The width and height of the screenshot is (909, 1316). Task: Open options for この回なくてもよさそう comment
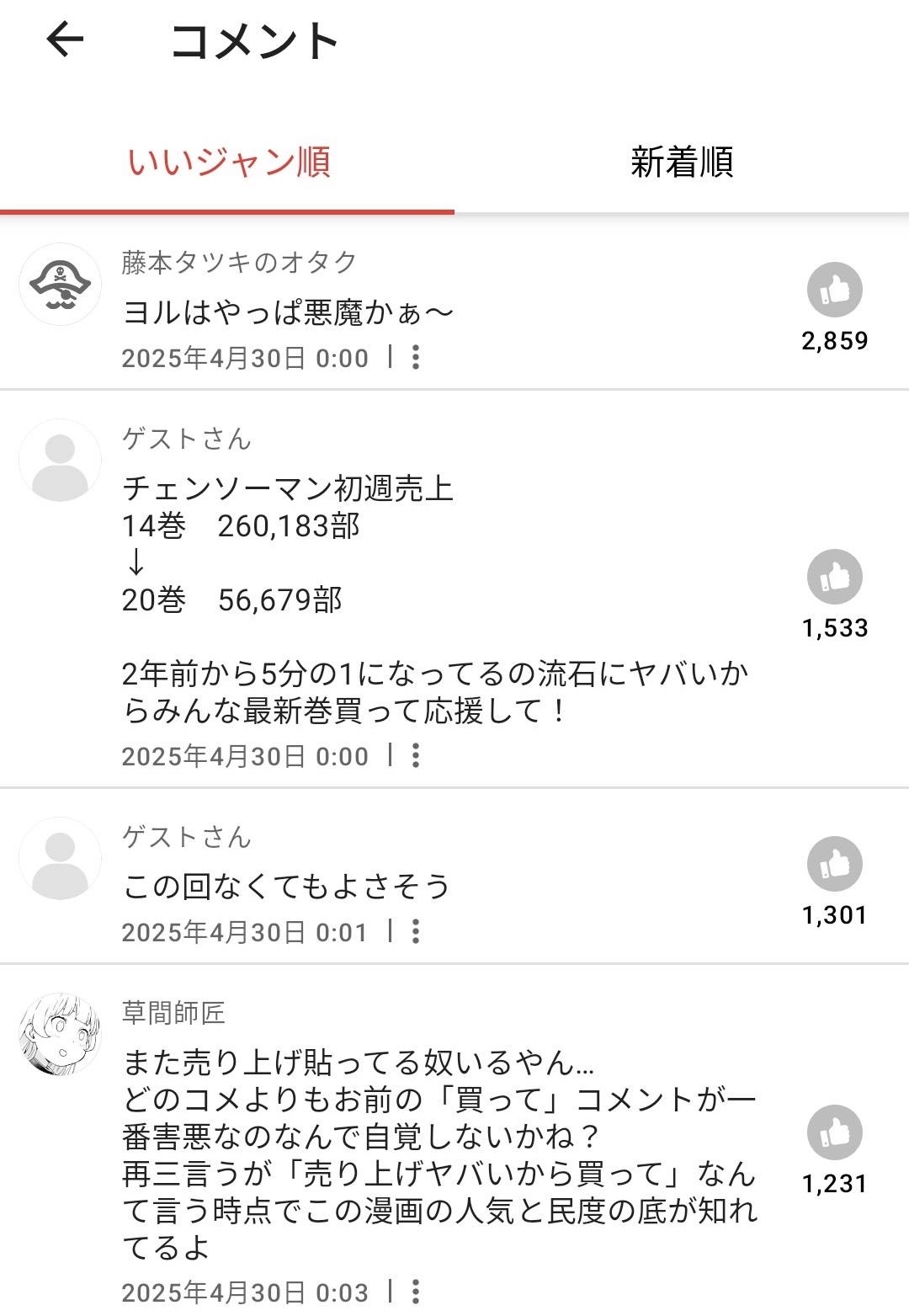click(x=416, y=932)
